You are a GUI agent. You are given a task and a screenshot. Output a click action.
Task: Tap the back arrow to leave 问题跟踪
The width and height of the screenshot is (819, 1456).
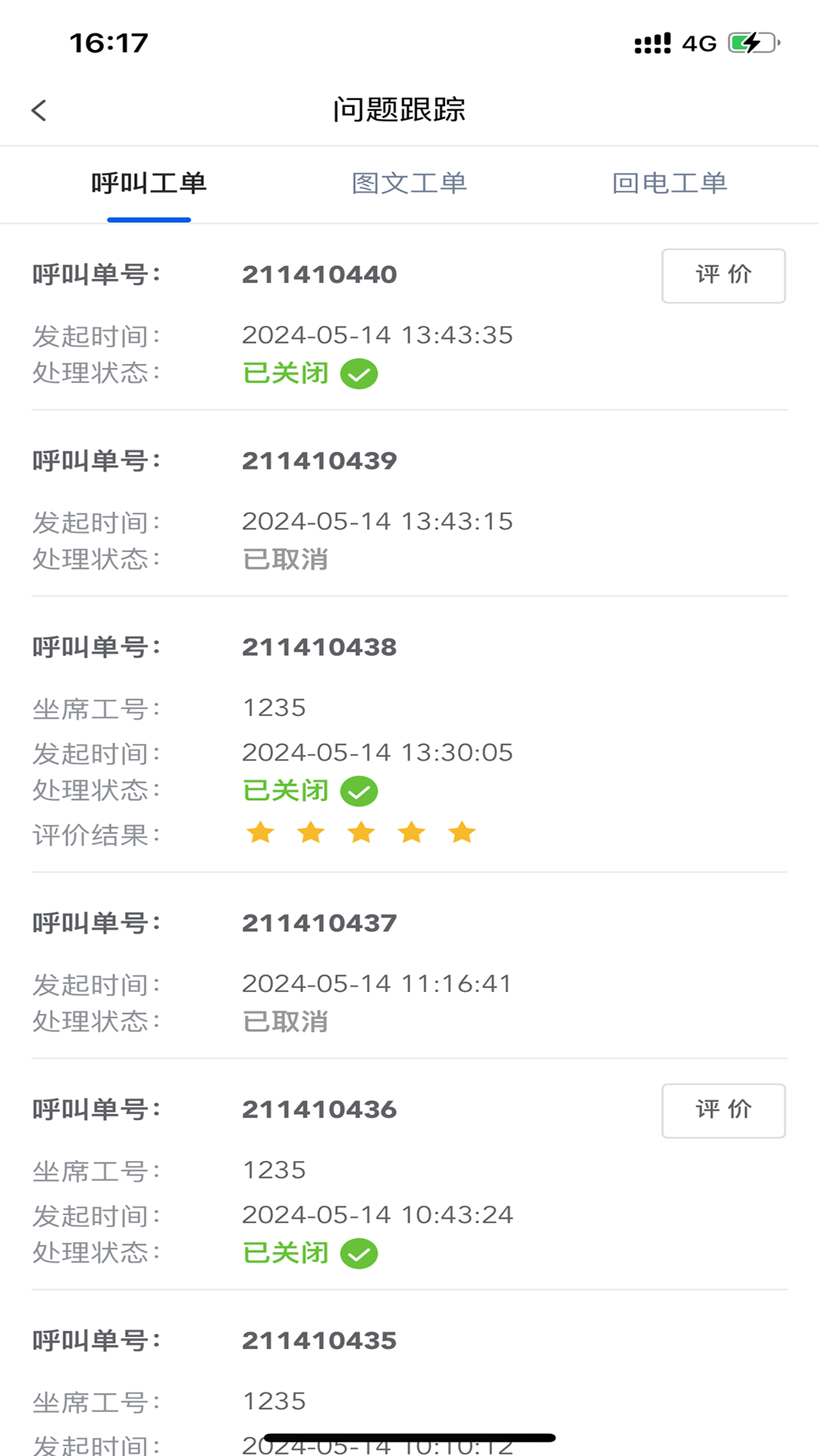tap(39, 111)
